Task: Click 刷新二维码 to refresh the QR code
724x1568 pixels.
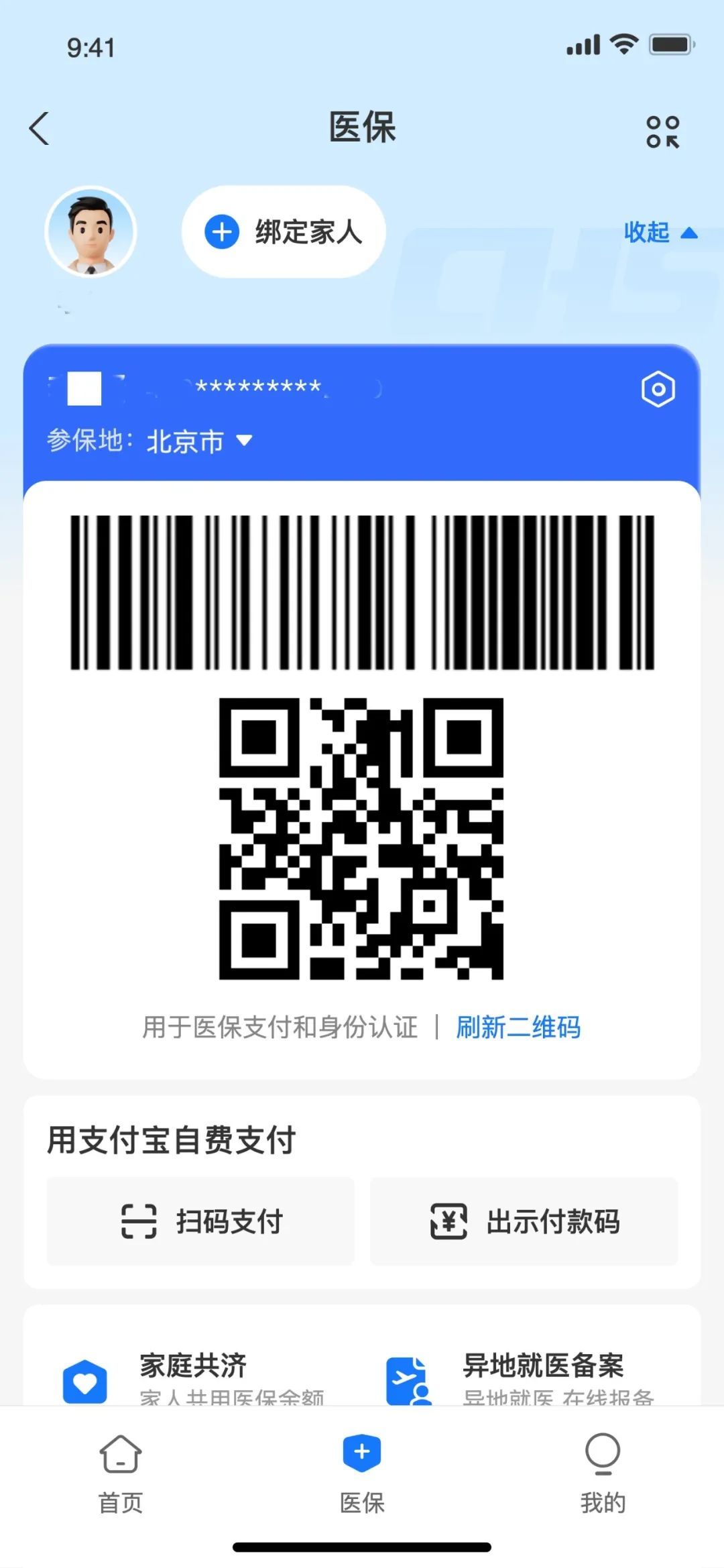Action: point(518,1028)
